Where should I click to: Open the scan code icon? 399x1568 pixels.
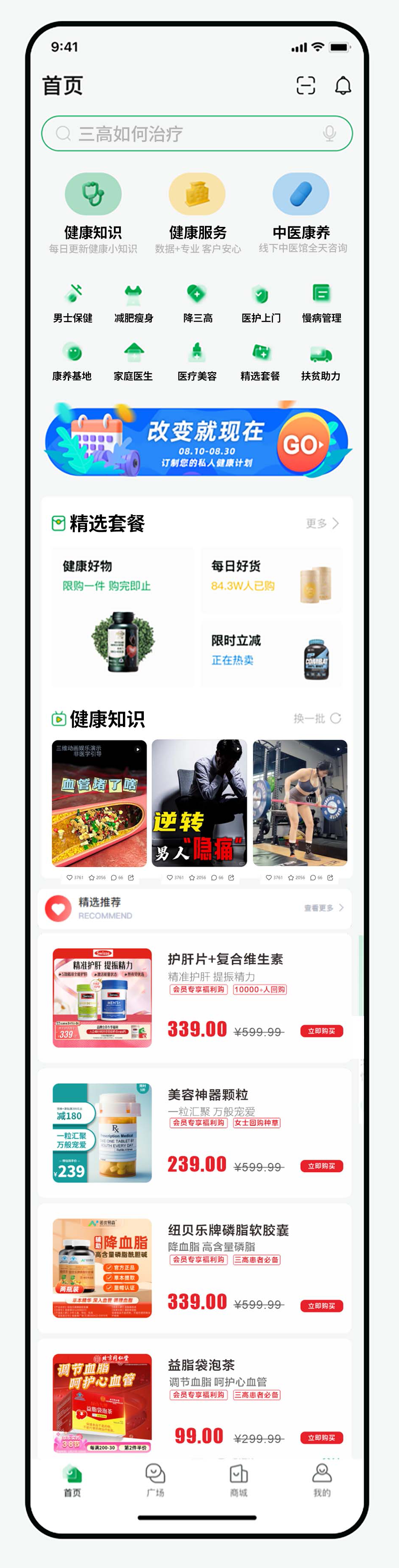point(306,85)
